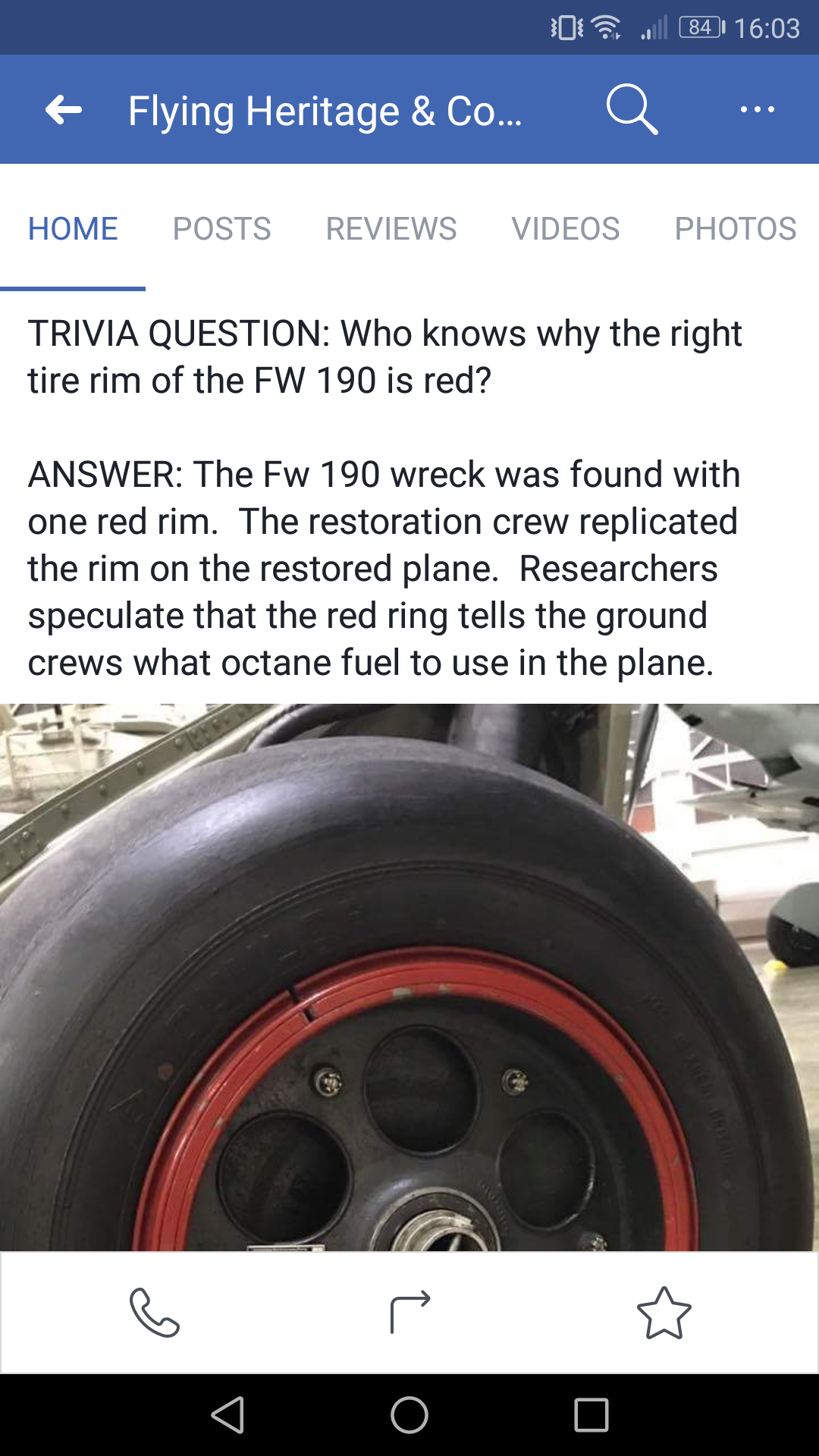Open the three-dot overflow menu

click(x=757, y=110)
